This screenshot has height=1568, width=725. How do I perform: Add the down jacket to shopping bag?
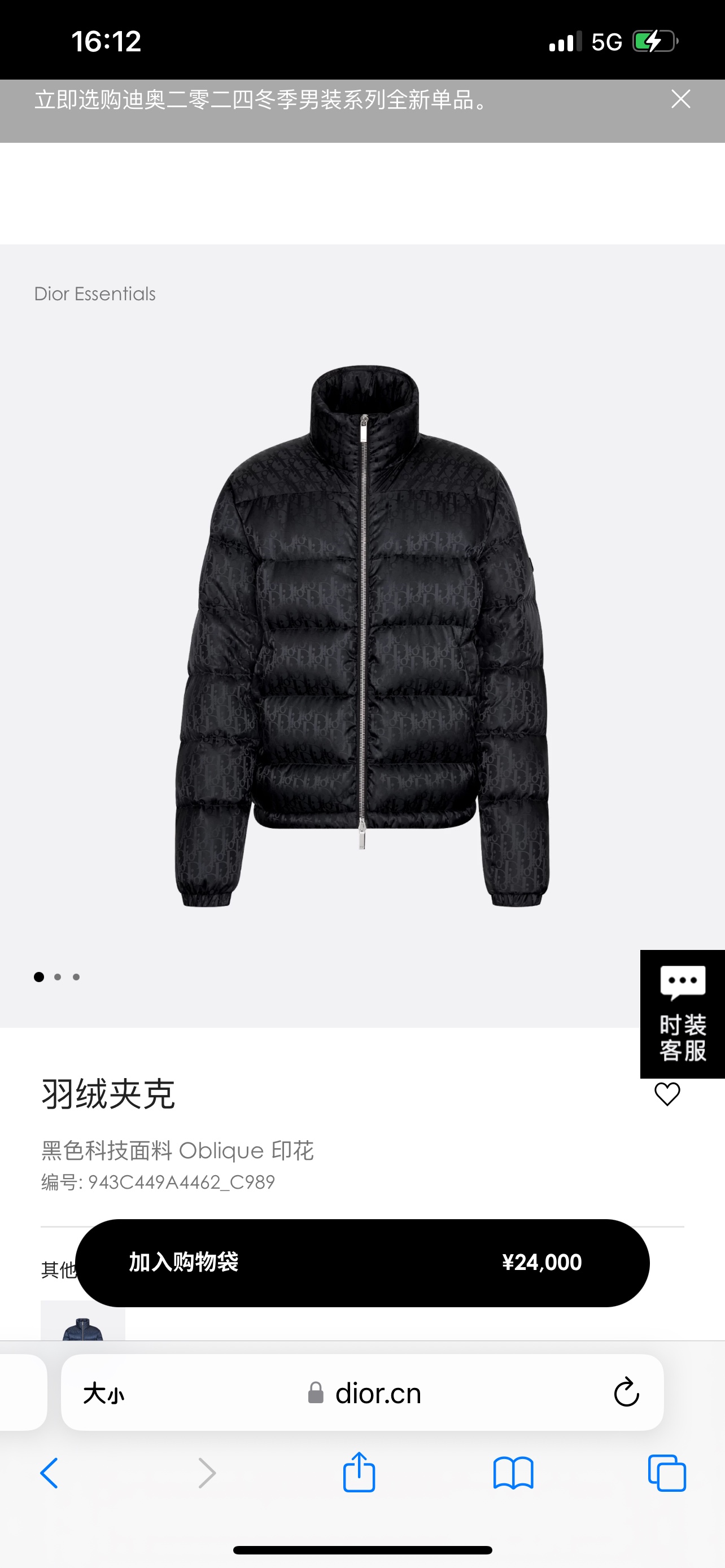click(x=361, y=1263)
